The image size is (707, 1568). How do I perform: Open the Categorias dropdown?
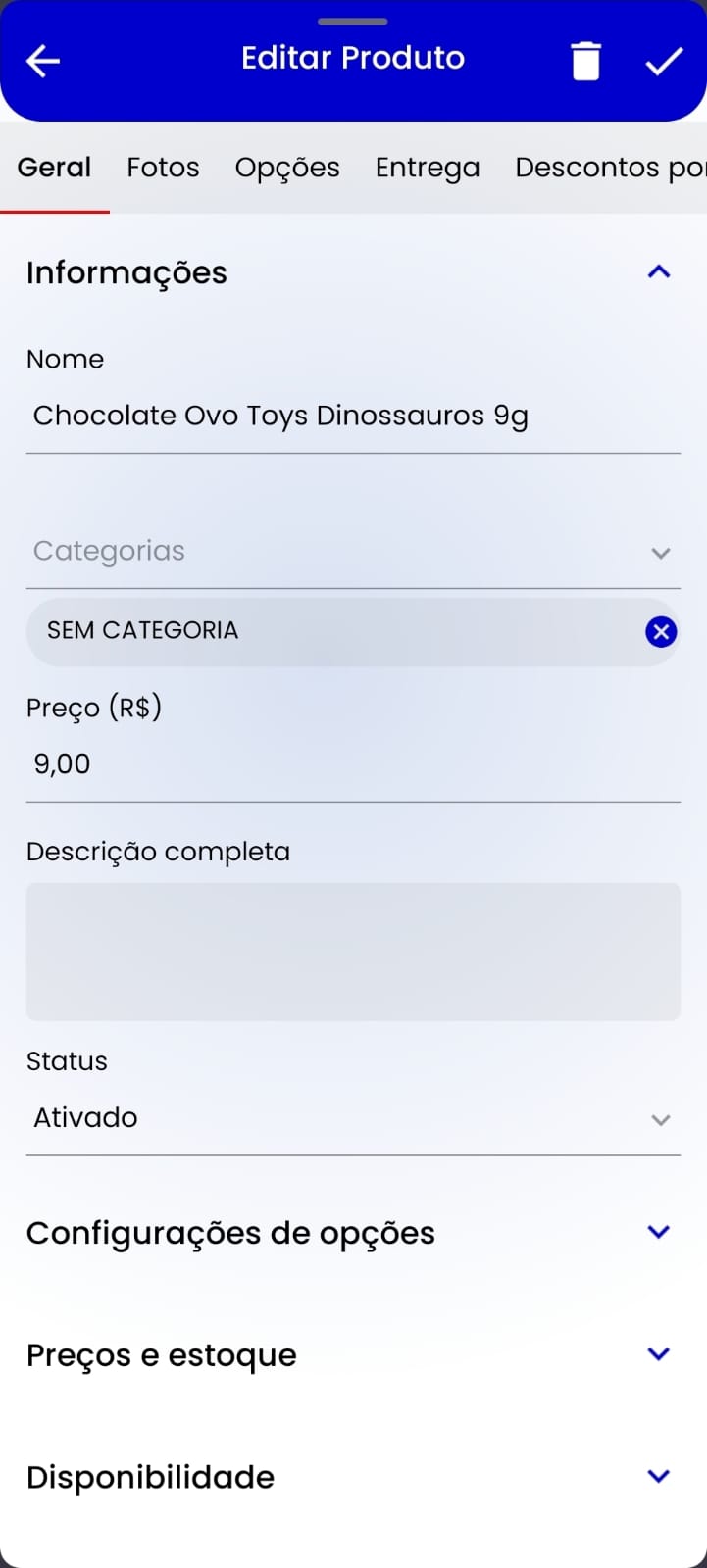(x=353, y=552)
